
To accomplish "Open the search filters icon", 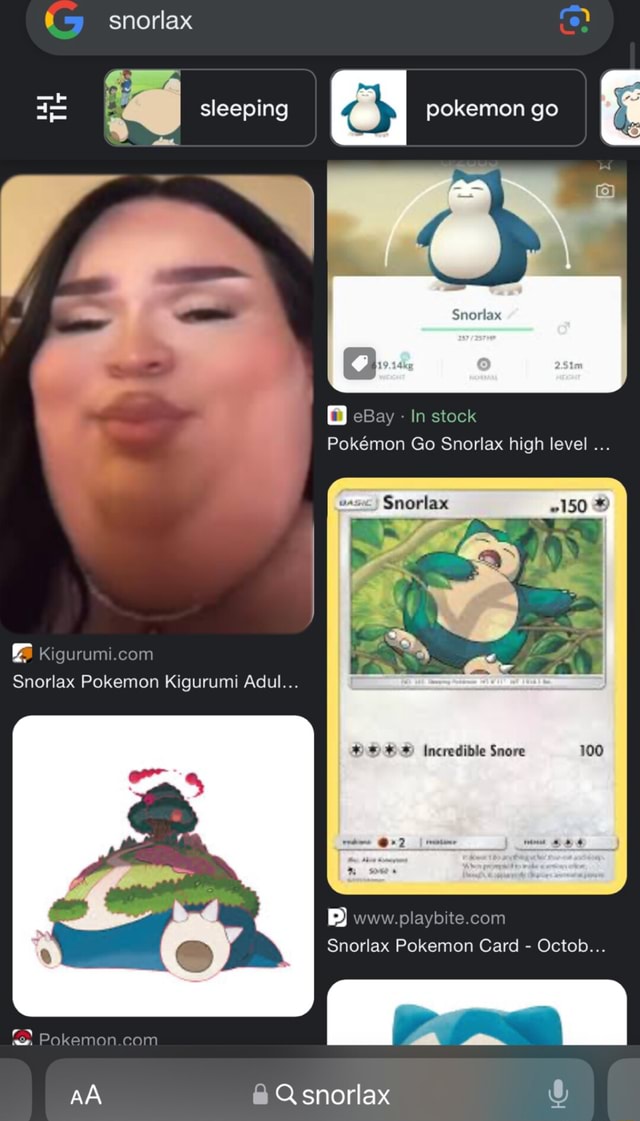I will click(x=52, y=108).
